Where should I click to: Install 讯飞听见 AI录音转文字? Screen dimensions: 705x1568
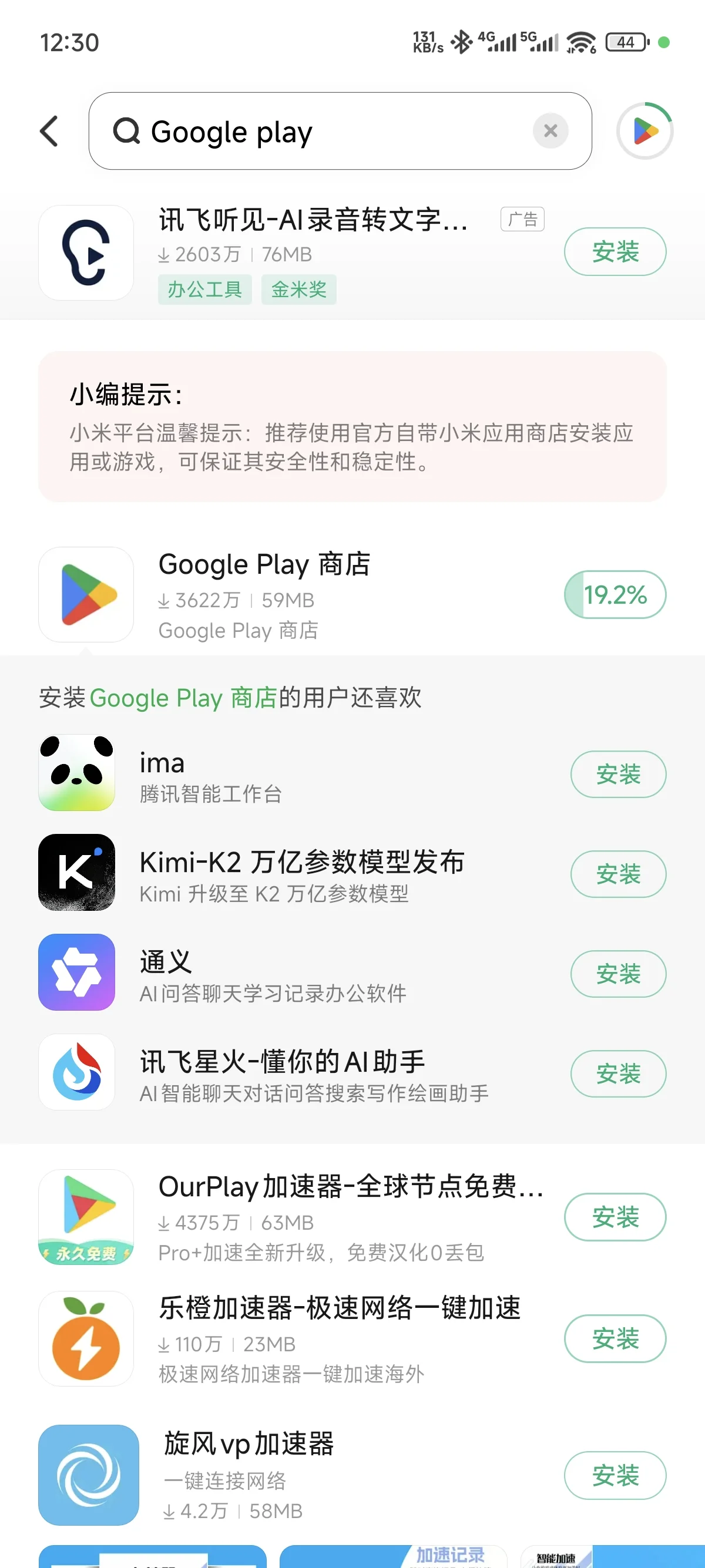[615, 252]
